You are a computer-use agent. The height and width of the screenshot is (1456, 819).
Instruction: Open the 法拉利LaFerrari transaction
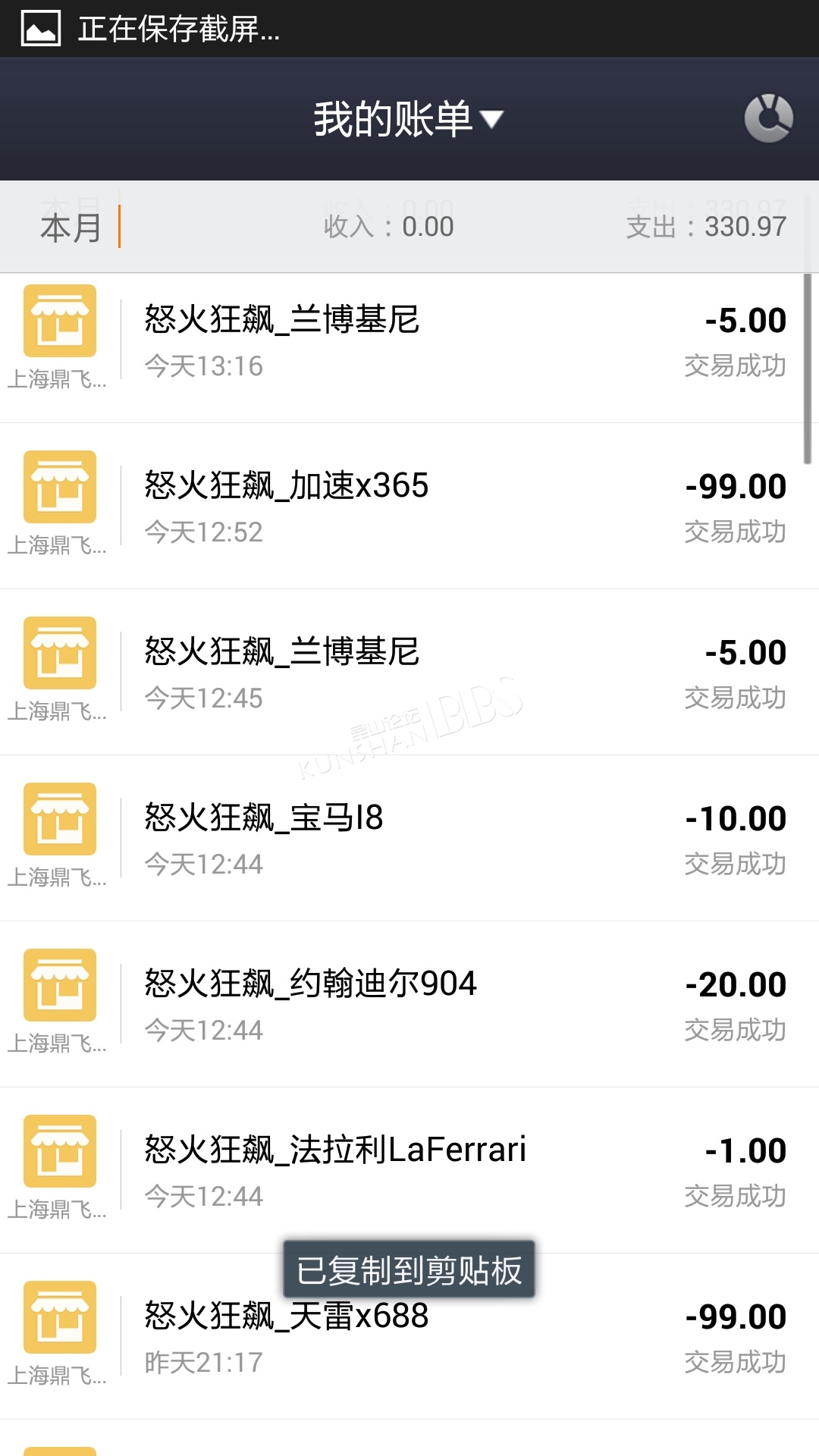[x=409, y=1171]
